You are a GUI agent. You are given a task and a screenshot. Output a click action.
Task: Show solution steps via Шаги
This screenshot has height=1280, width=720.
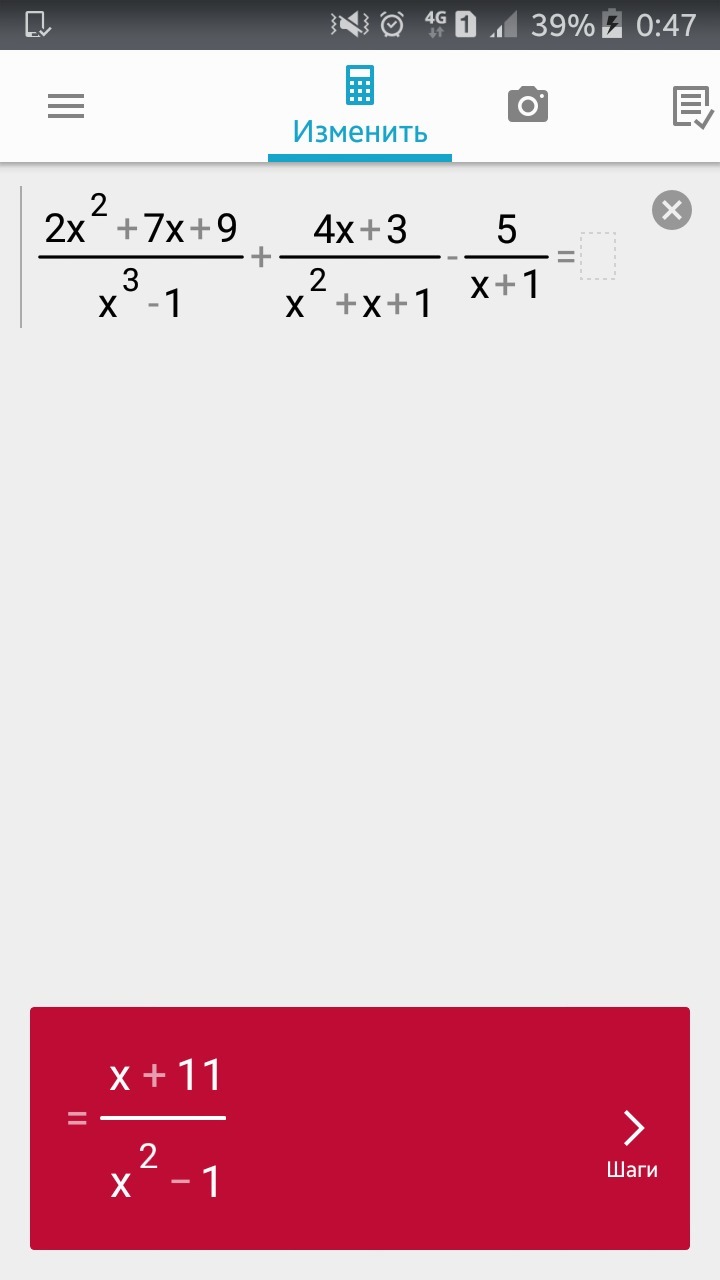coord(633,1142)
